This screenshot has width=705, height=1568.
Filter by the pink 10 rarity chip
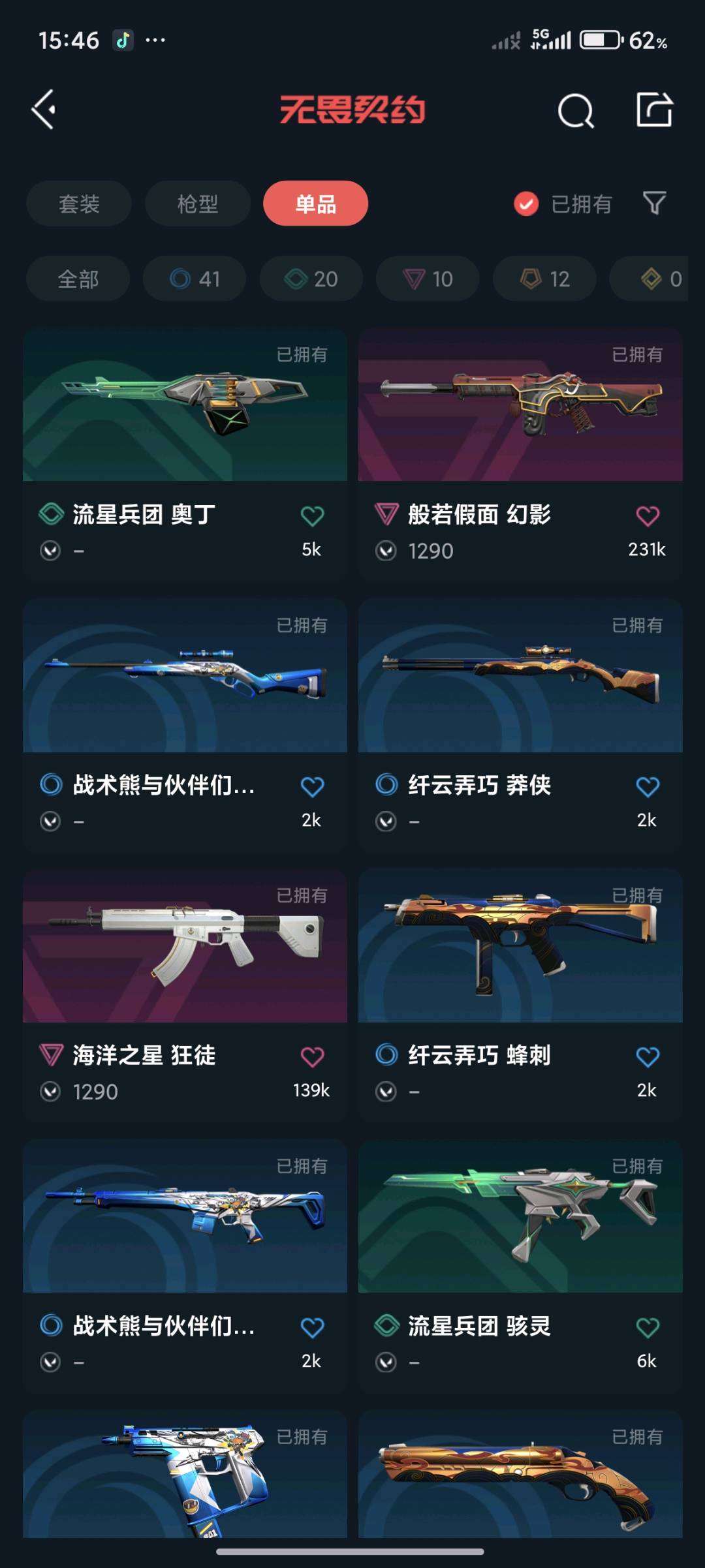[x=428, y=279]
